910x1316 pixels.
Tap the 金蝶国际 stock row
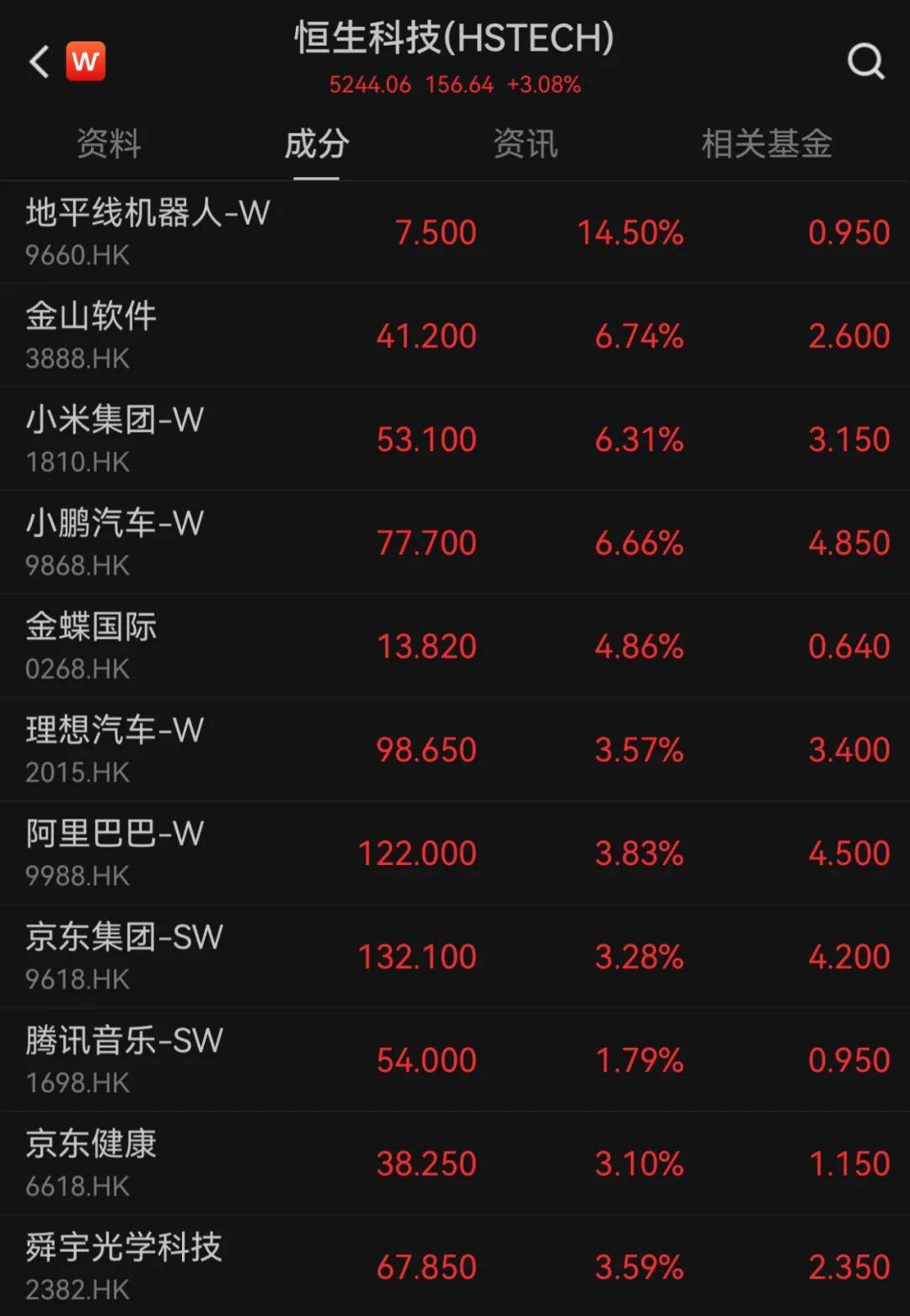(455, 645)
